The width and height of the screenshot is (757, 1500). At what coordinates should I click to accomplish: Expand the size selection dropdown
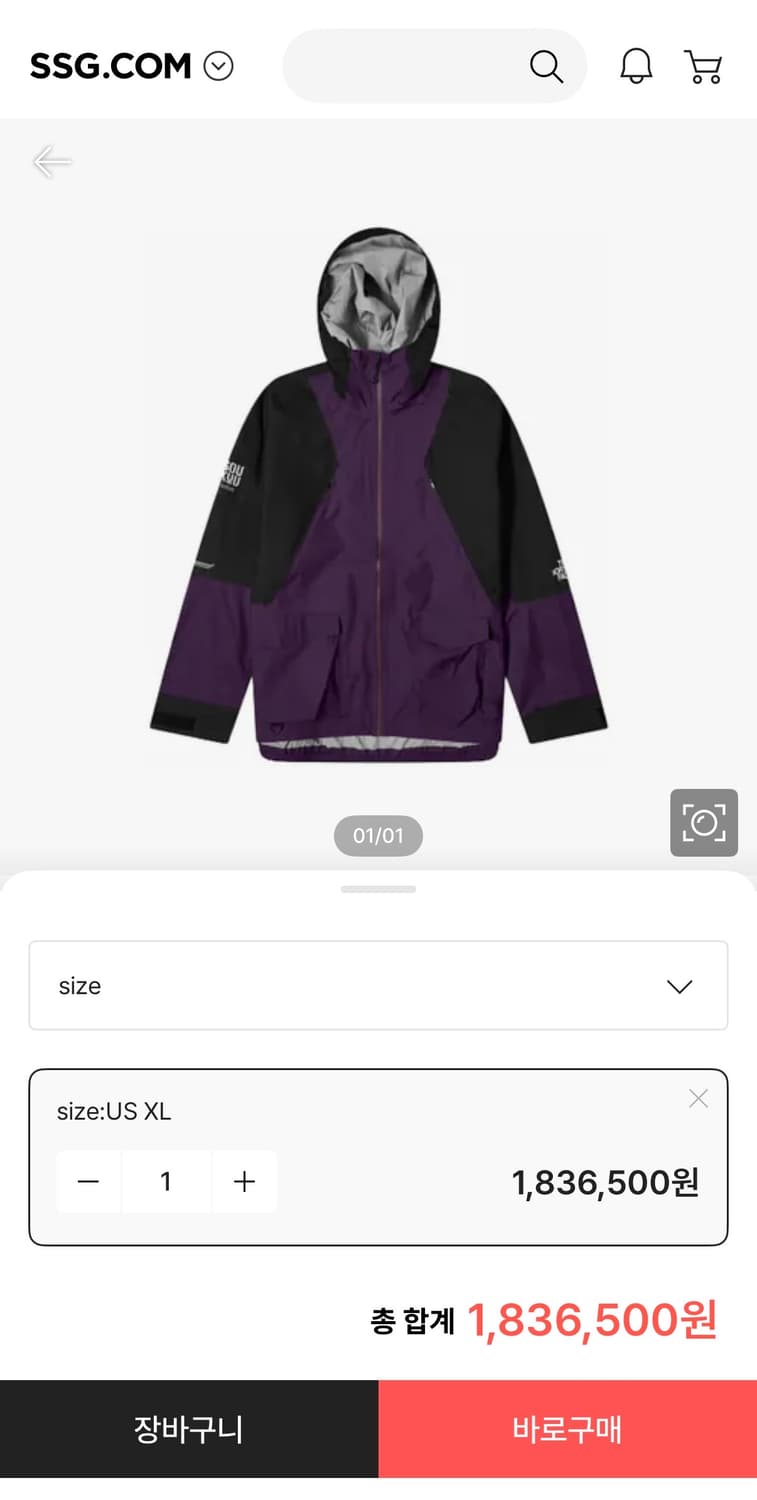point(378,985)
